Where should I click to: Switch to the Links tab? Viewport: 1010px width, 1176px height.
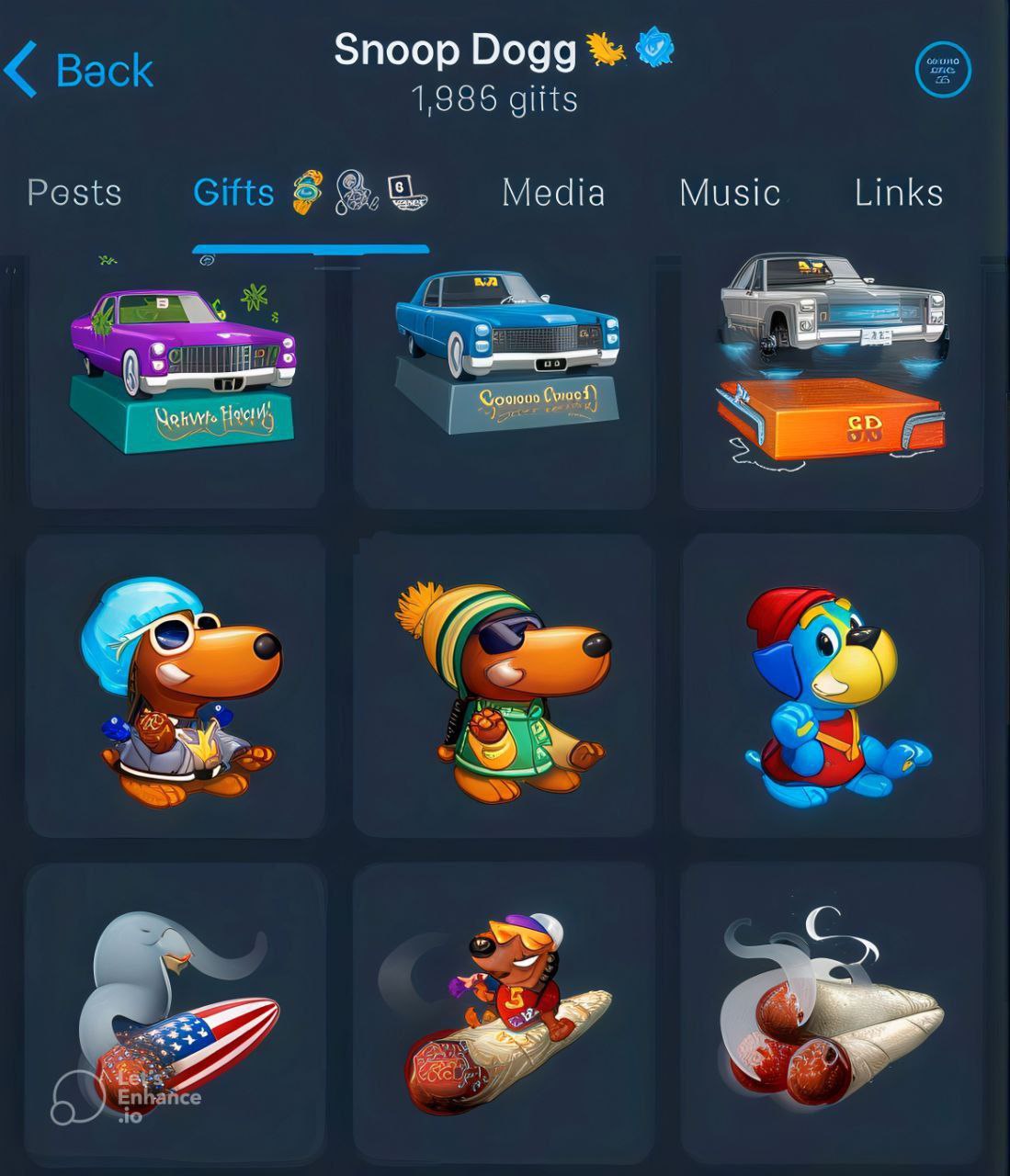coord(898,193)
